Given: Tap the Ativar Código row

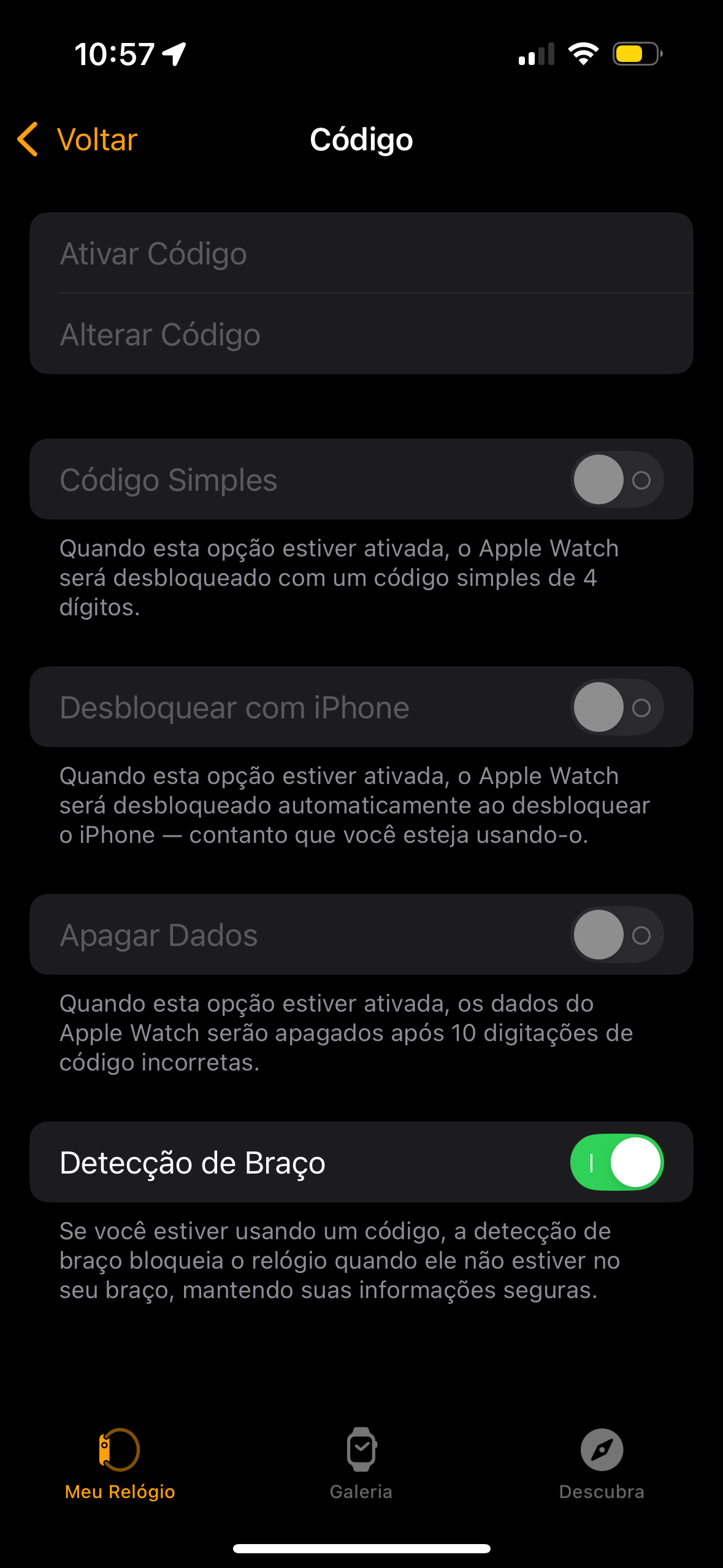Looking at the screenshot, I should click(x=361, y=253).
